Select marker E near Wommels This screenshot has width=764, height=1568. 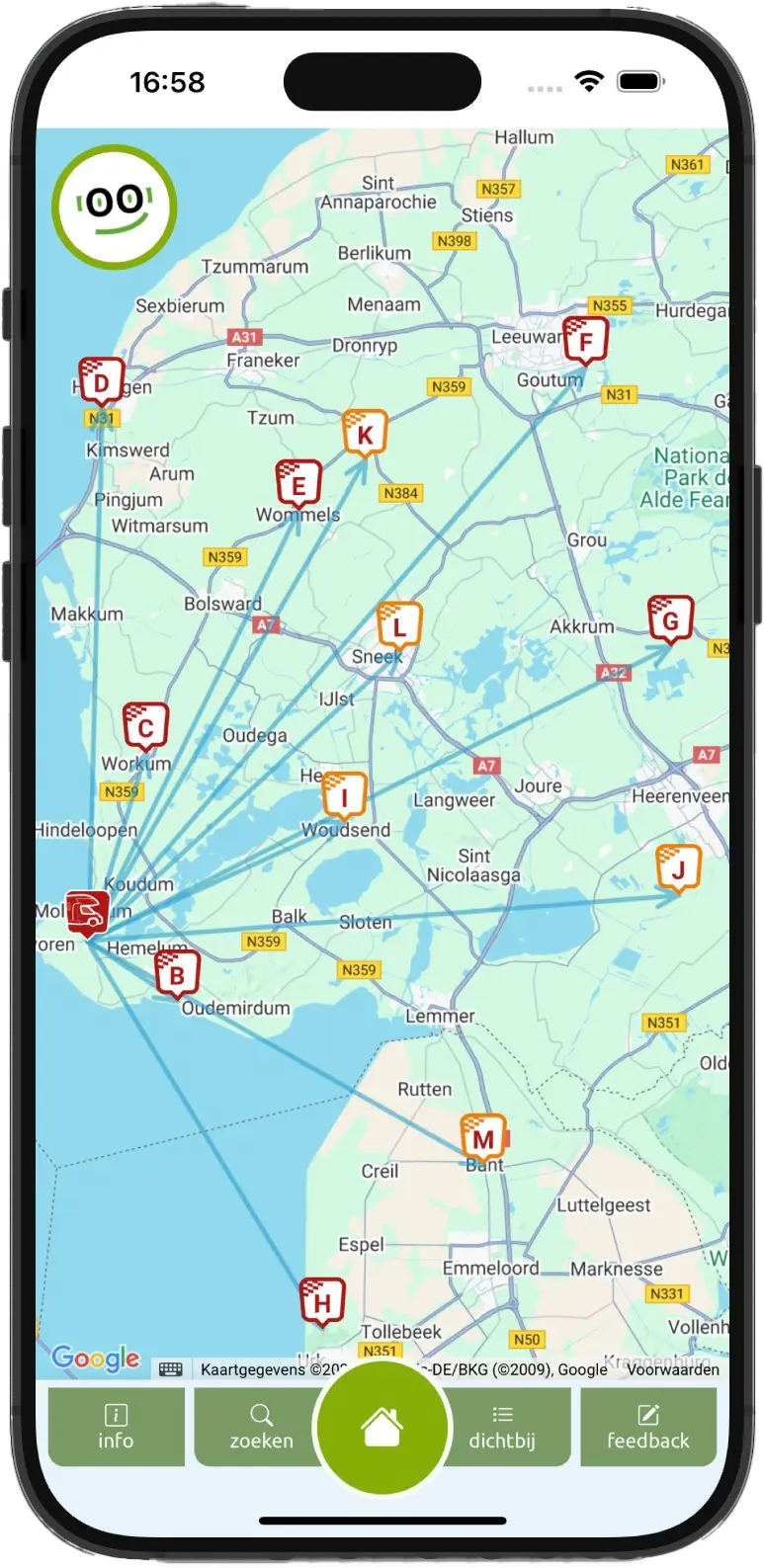point(297,484)
